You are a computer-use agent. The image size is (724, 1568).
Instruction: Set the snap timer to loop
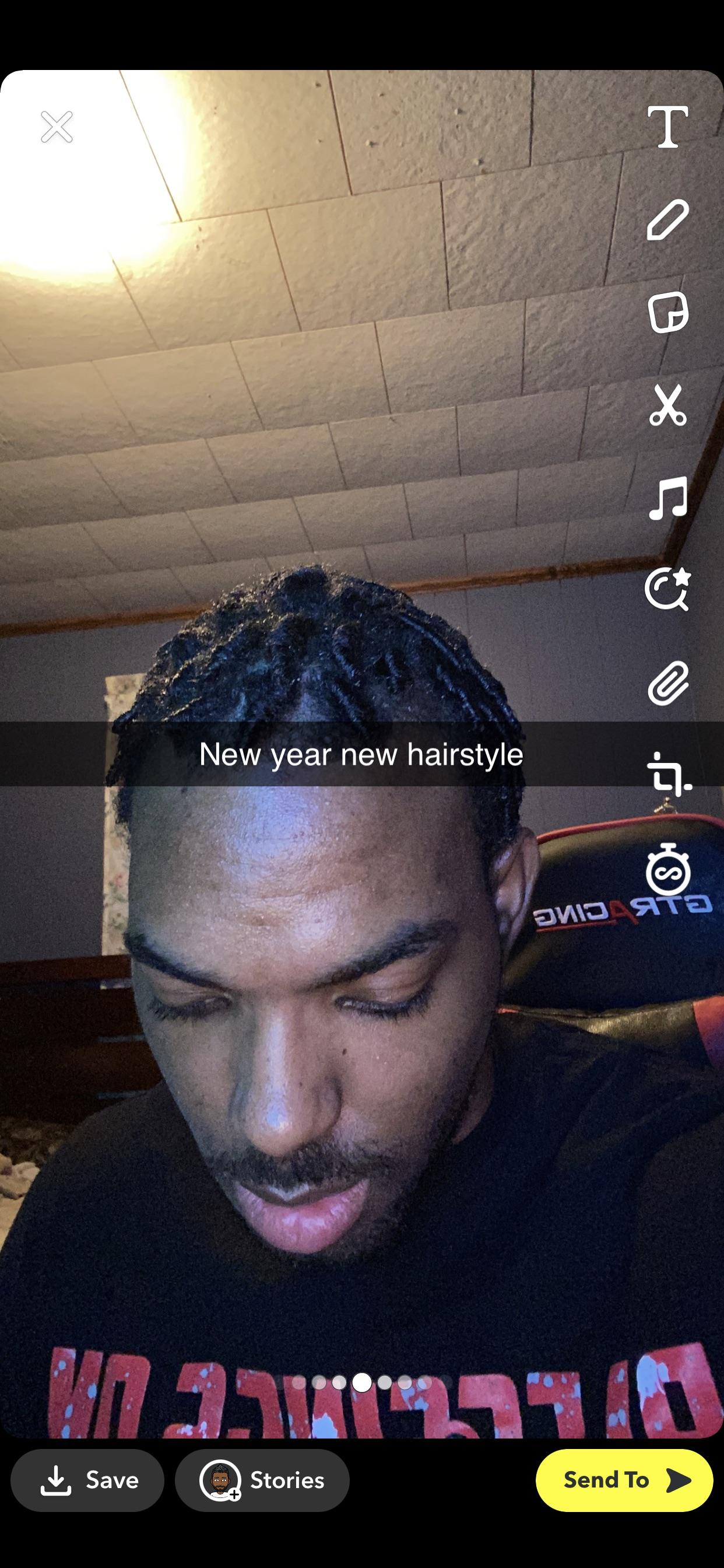pyautogui.click(x=667, y=871)
